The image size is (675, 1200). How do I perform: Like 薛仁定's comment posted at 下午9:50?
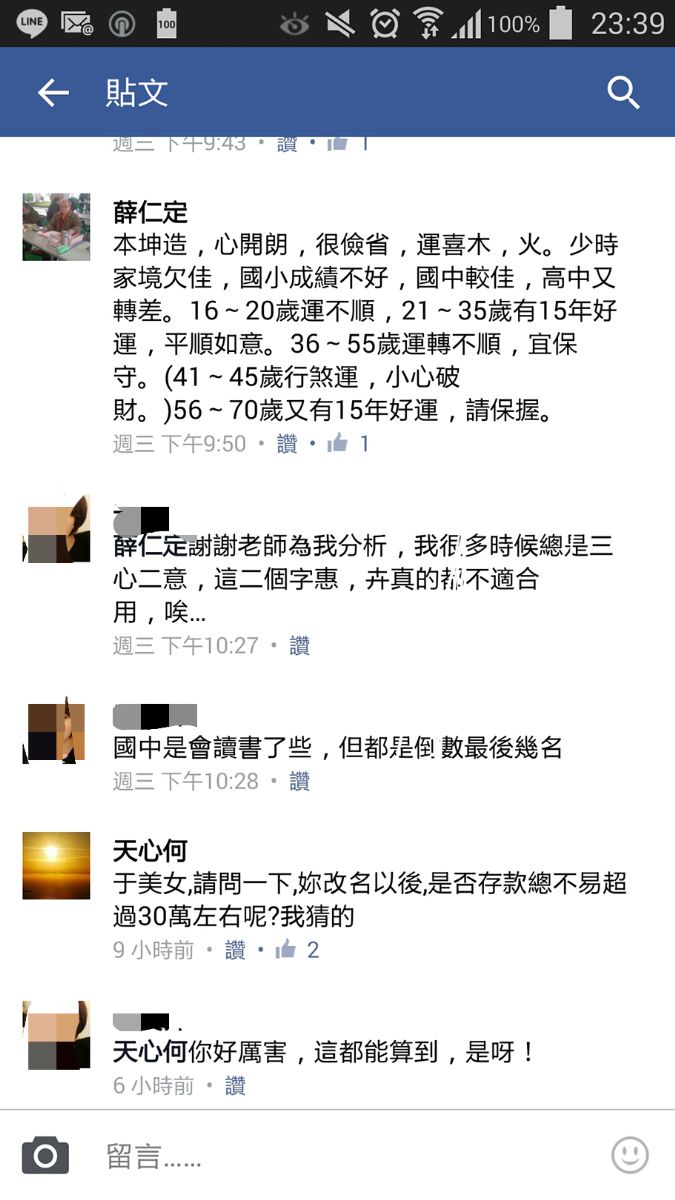287,443
